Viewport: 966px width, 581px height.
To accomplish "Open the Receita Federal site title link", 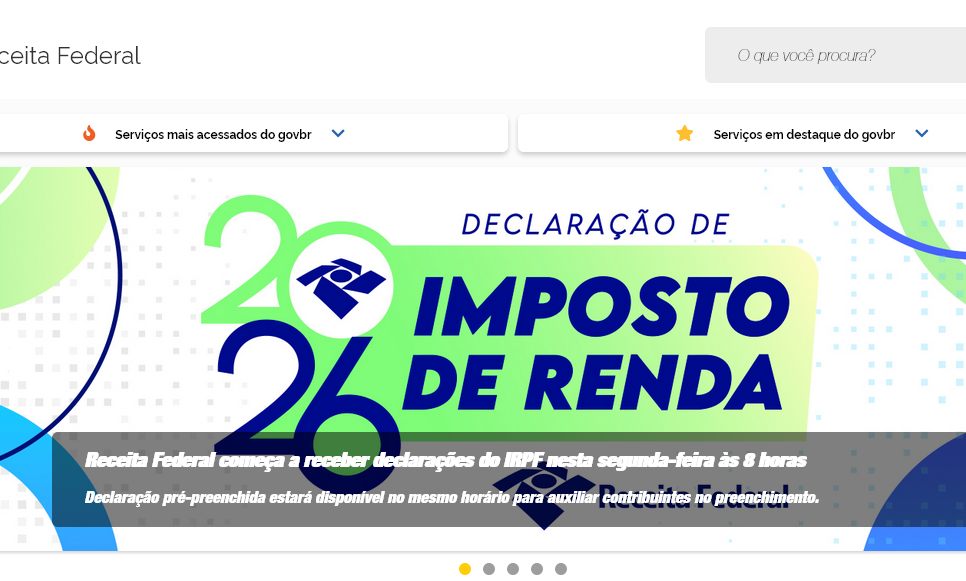I will 70,56.
